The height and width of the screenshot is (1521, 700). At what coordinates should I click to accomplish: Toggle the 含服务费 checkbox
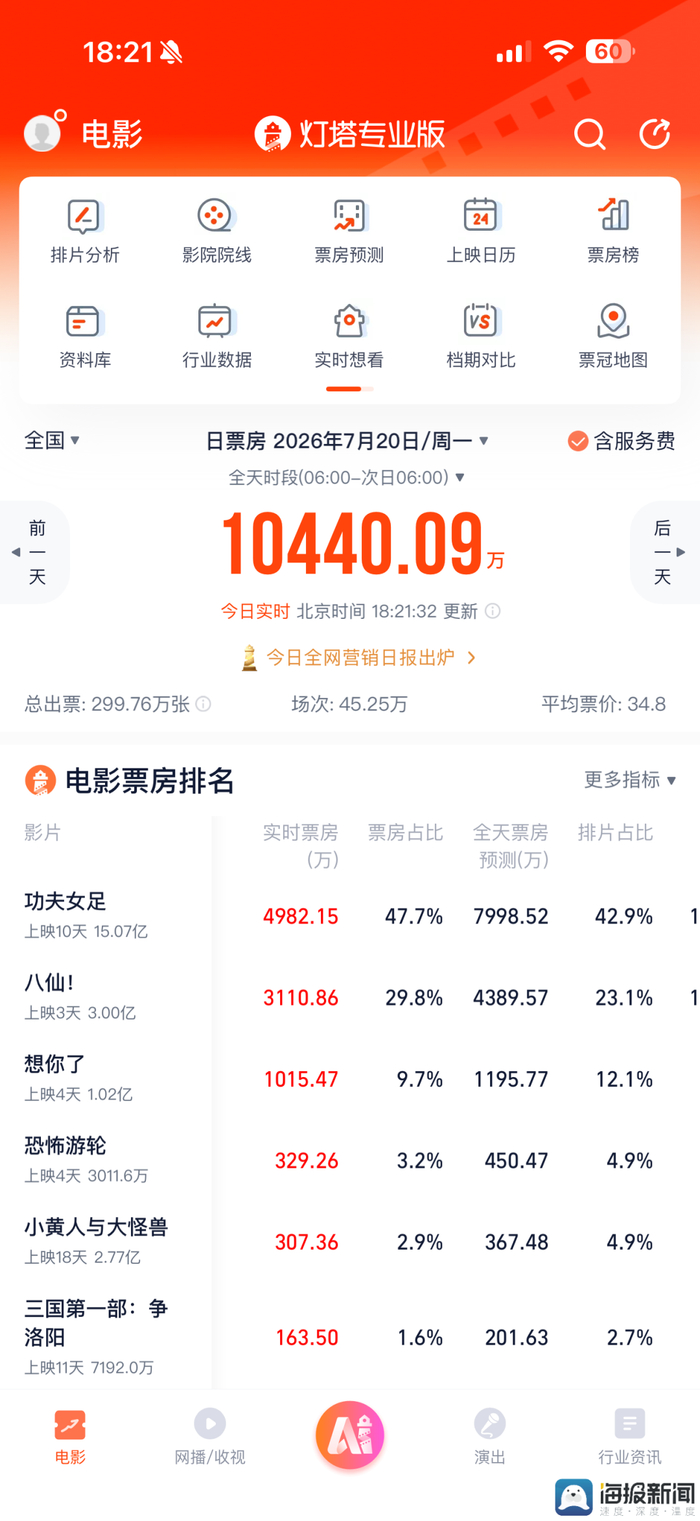coord(621,441)
